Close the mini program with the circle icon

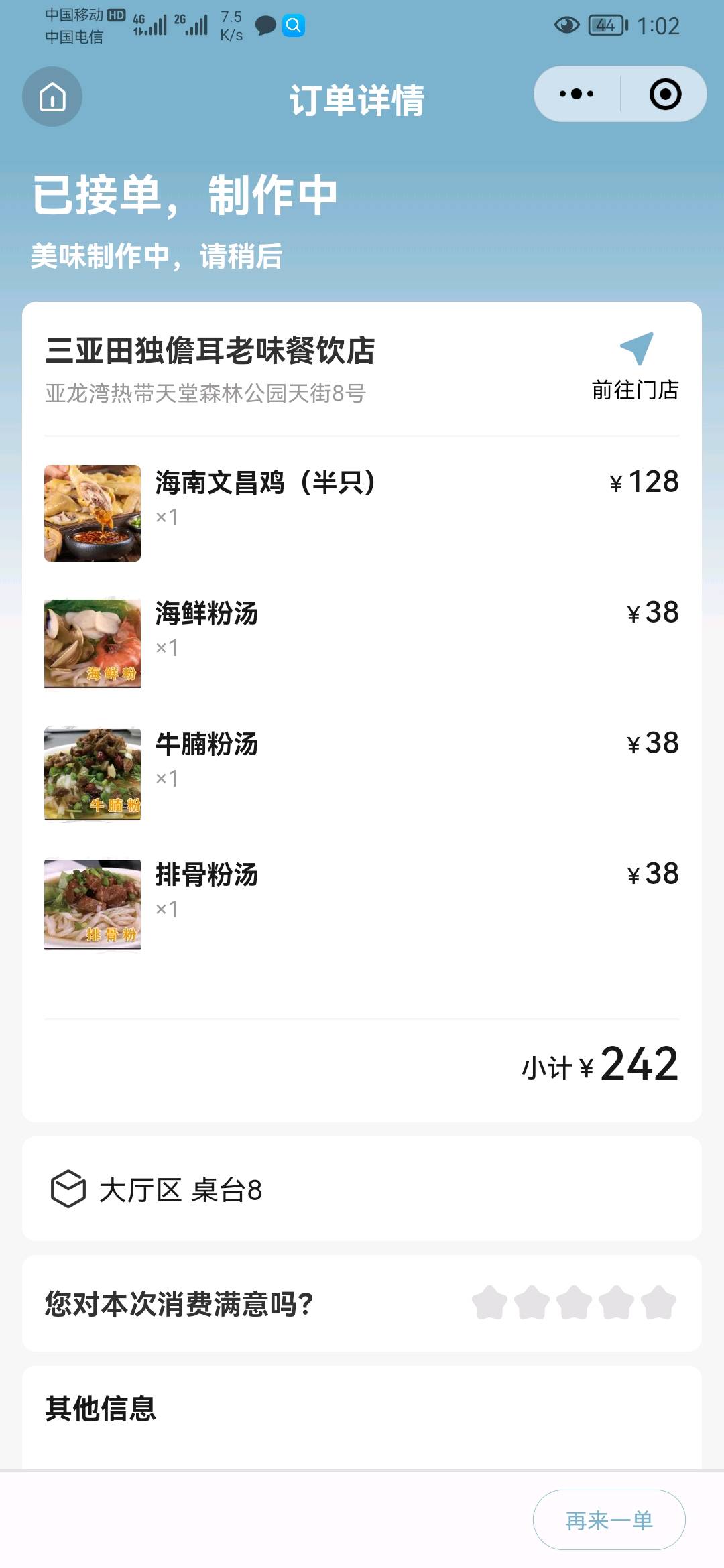[x=665, y=94]
